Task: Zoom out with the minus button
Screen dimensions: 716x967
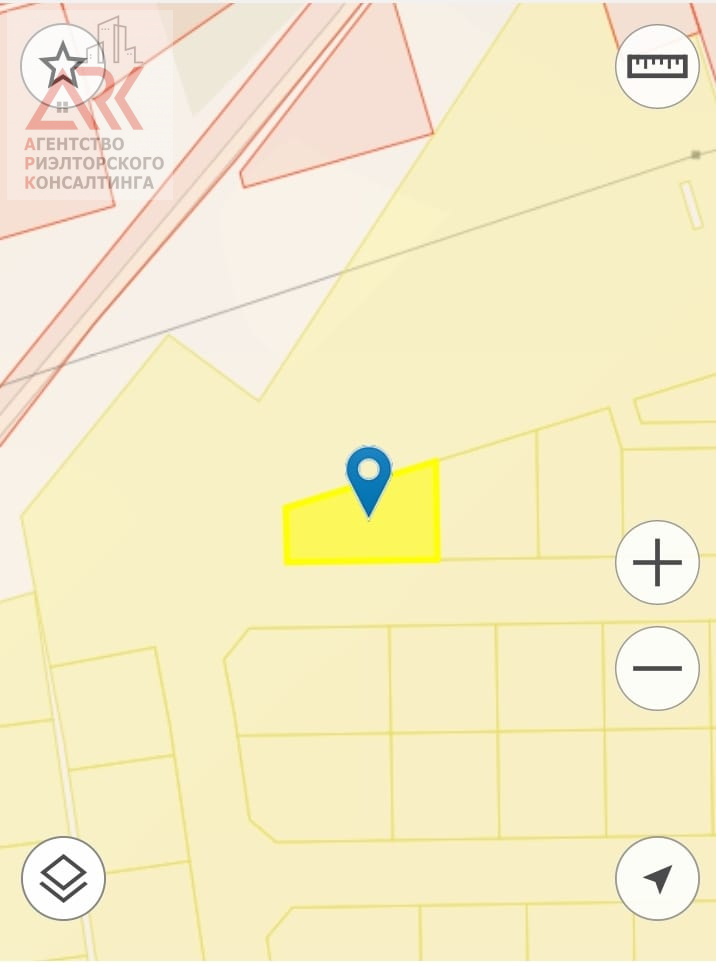Action: click(657, 668)
